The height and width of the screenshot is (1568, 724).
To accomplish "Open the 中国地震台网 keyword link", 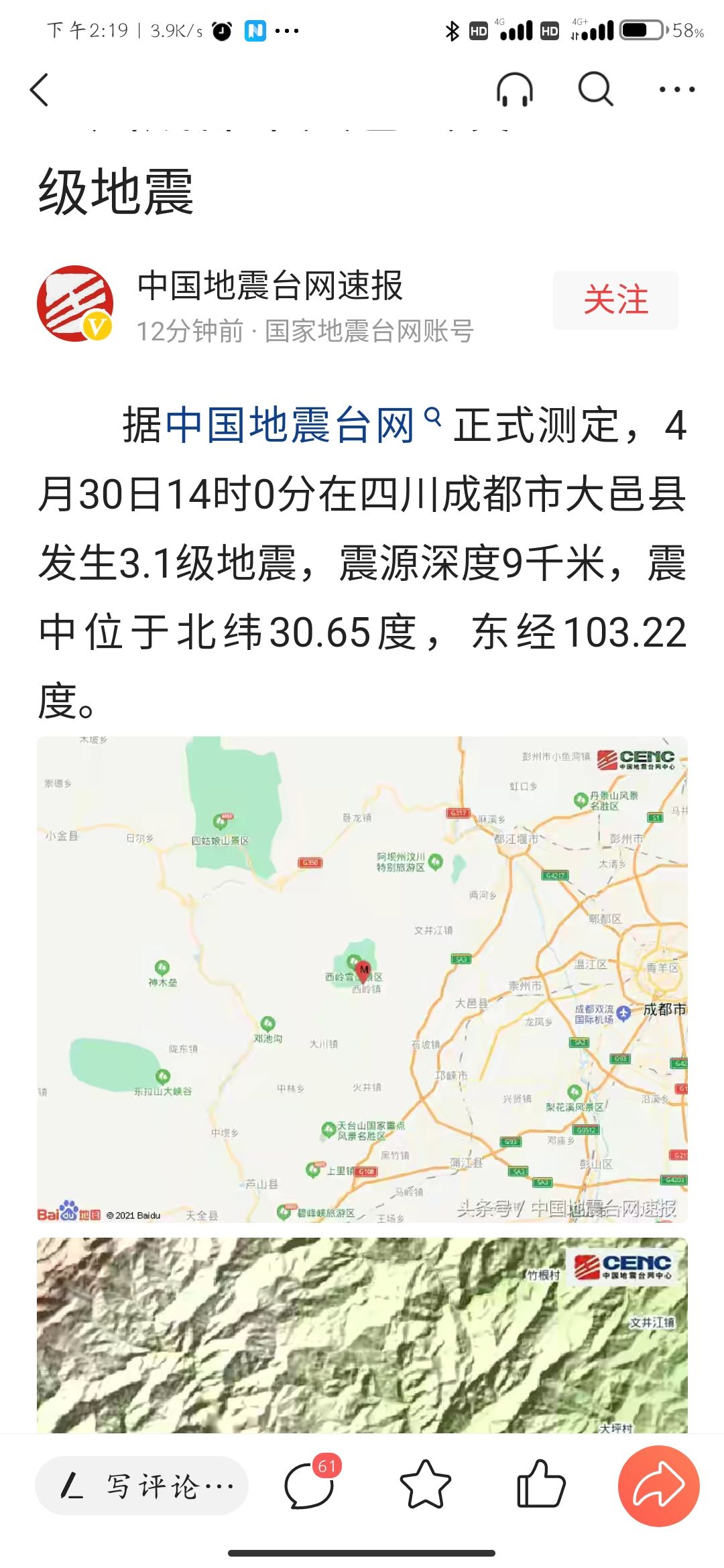I will [290, 425].
